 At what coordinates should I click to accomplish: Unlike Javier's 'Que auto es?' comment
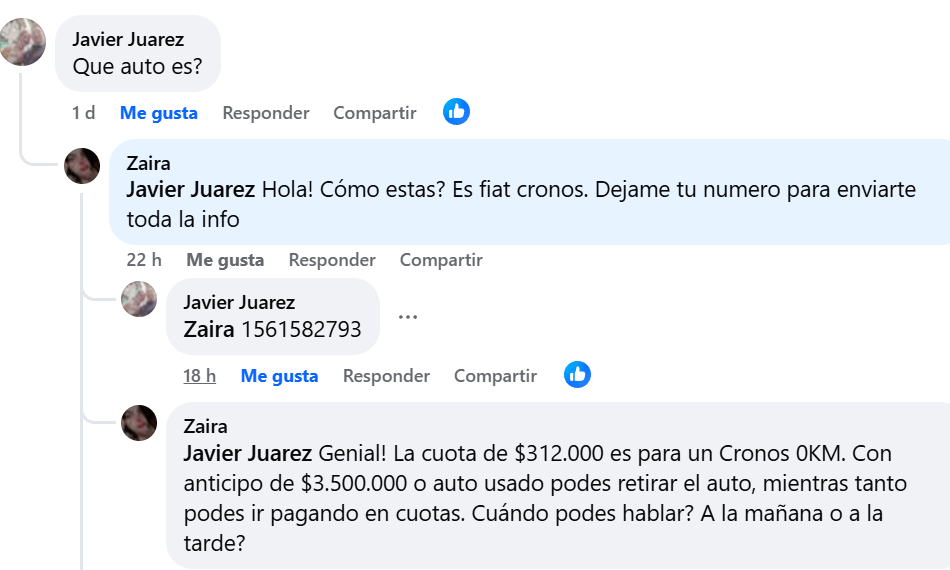158,113
